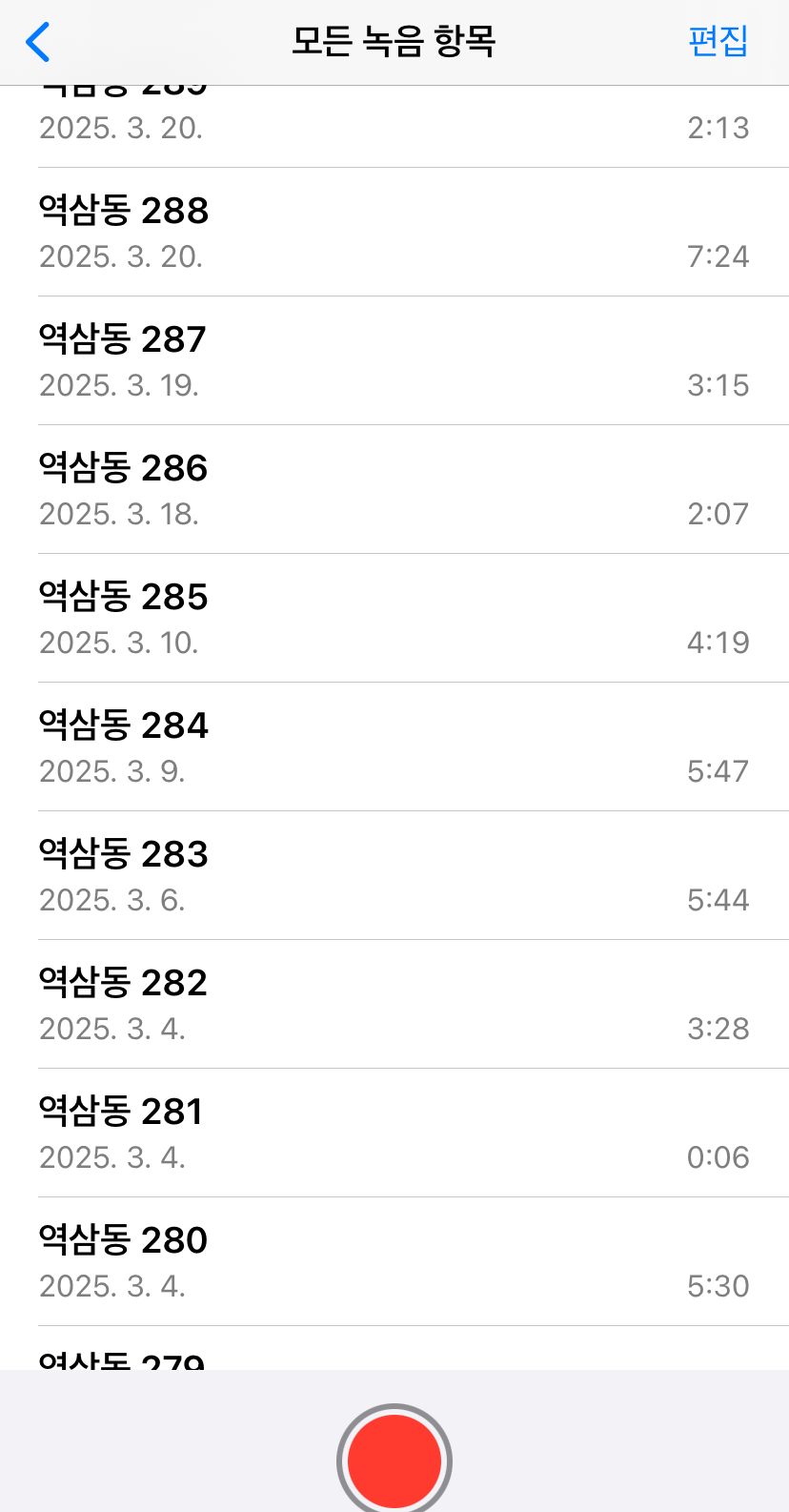
Task: Tap the 편집 edit button
Action: [718, 41]
